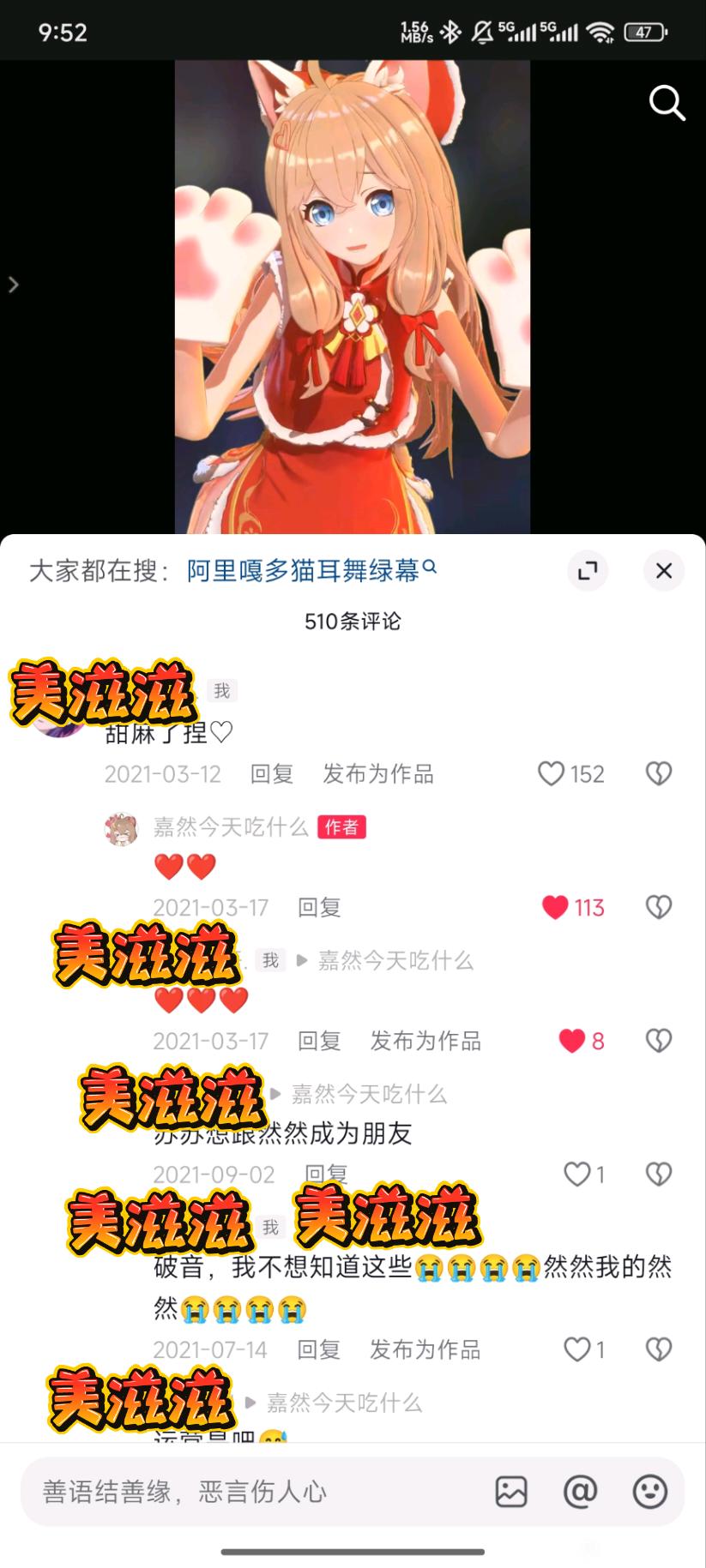Dislike the 2021-07-14 comment
Image resolution: width=706 pixels, height=1568 pixels.
click(658, 1350)
